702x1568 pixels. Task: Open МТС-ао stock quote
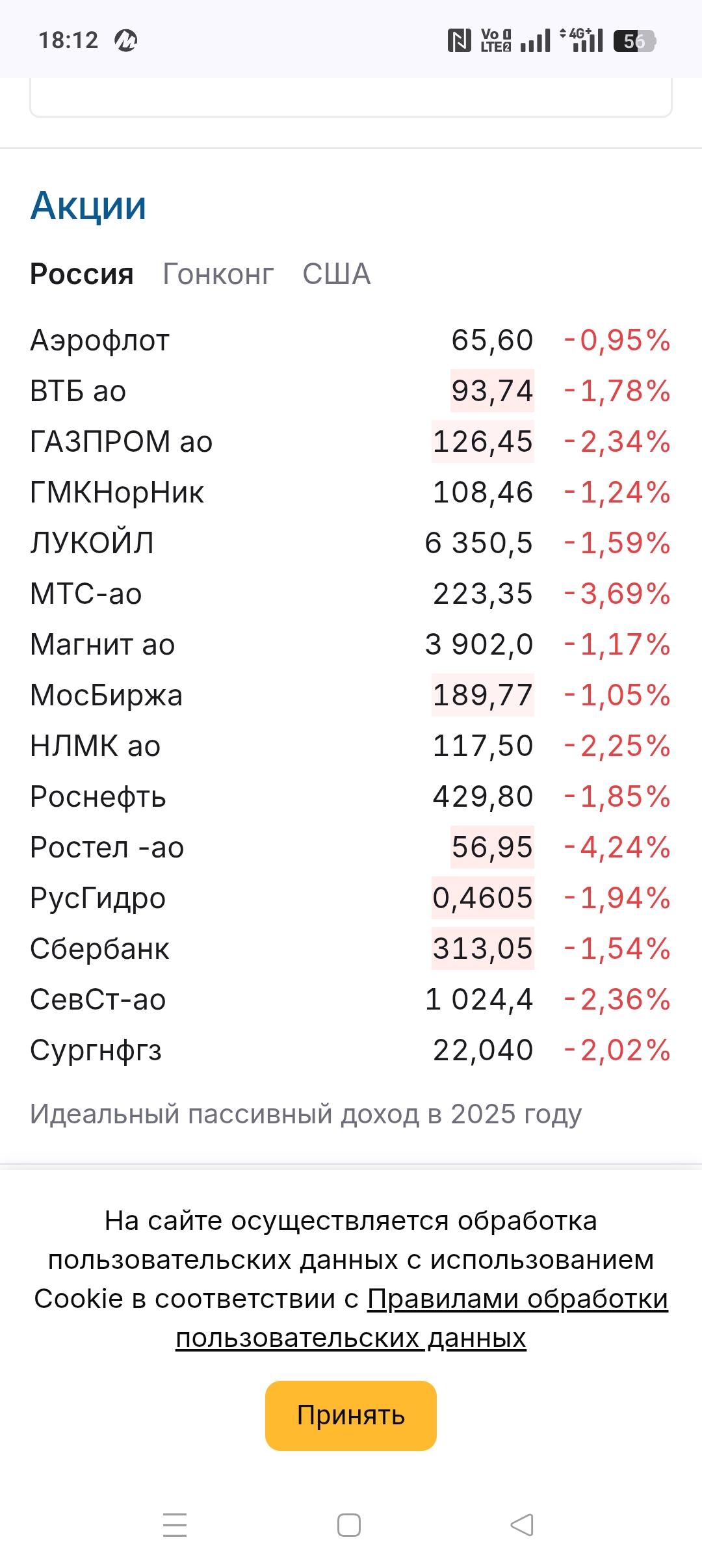tap(86, 594)
